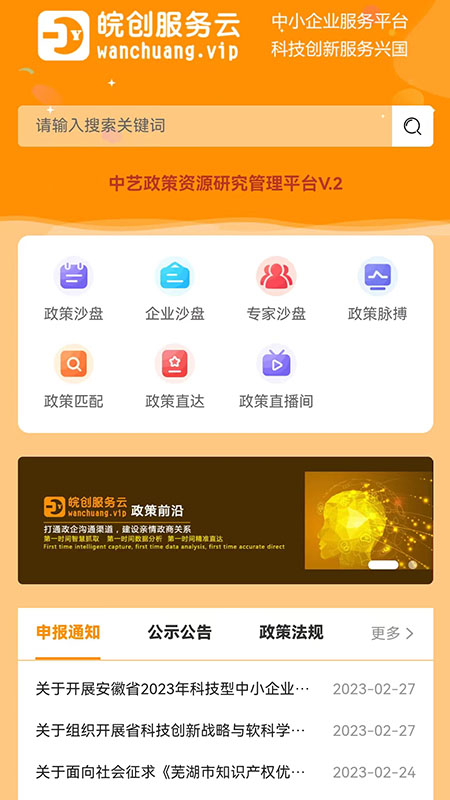Tap 更多 to see more notices
Screen dimensions: 450x800
392,633
